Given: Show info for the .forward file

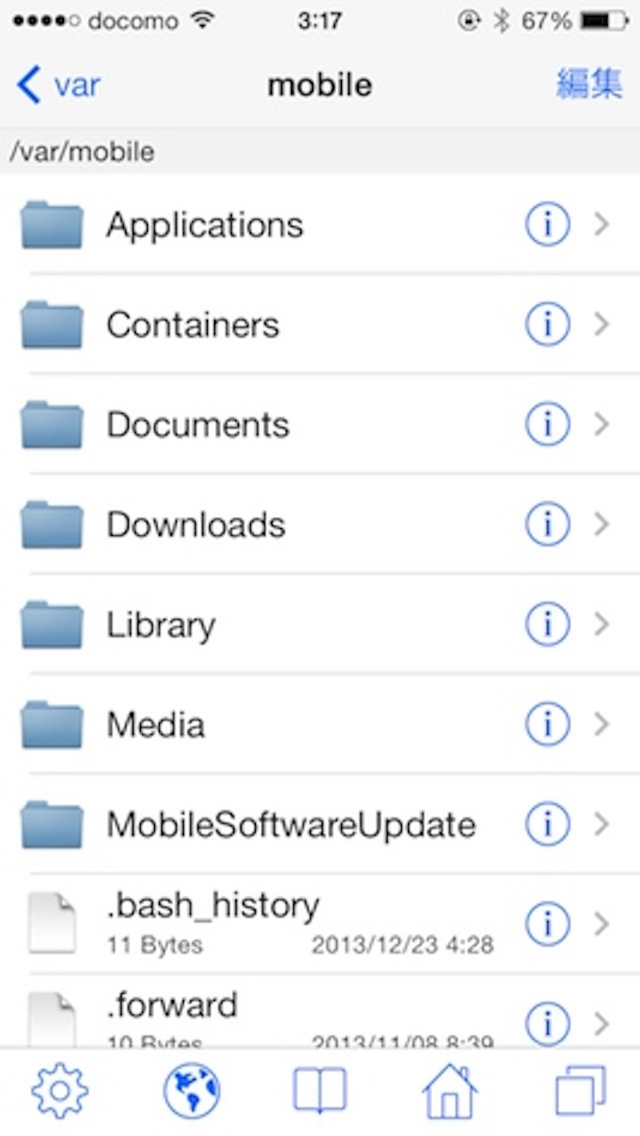Looking at the screenshot, I should (547, 1023).
